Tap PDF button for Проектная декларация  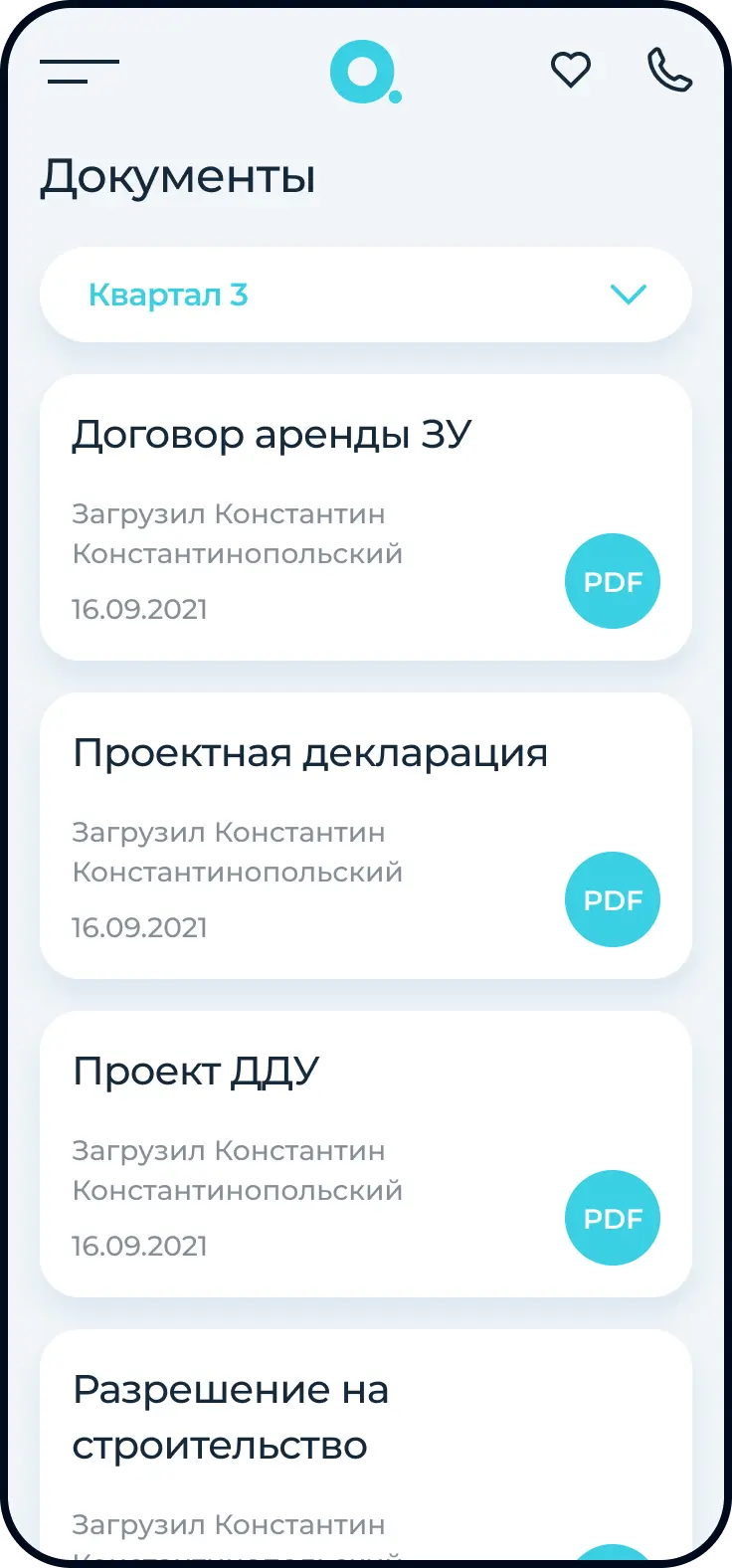[612, 899]
